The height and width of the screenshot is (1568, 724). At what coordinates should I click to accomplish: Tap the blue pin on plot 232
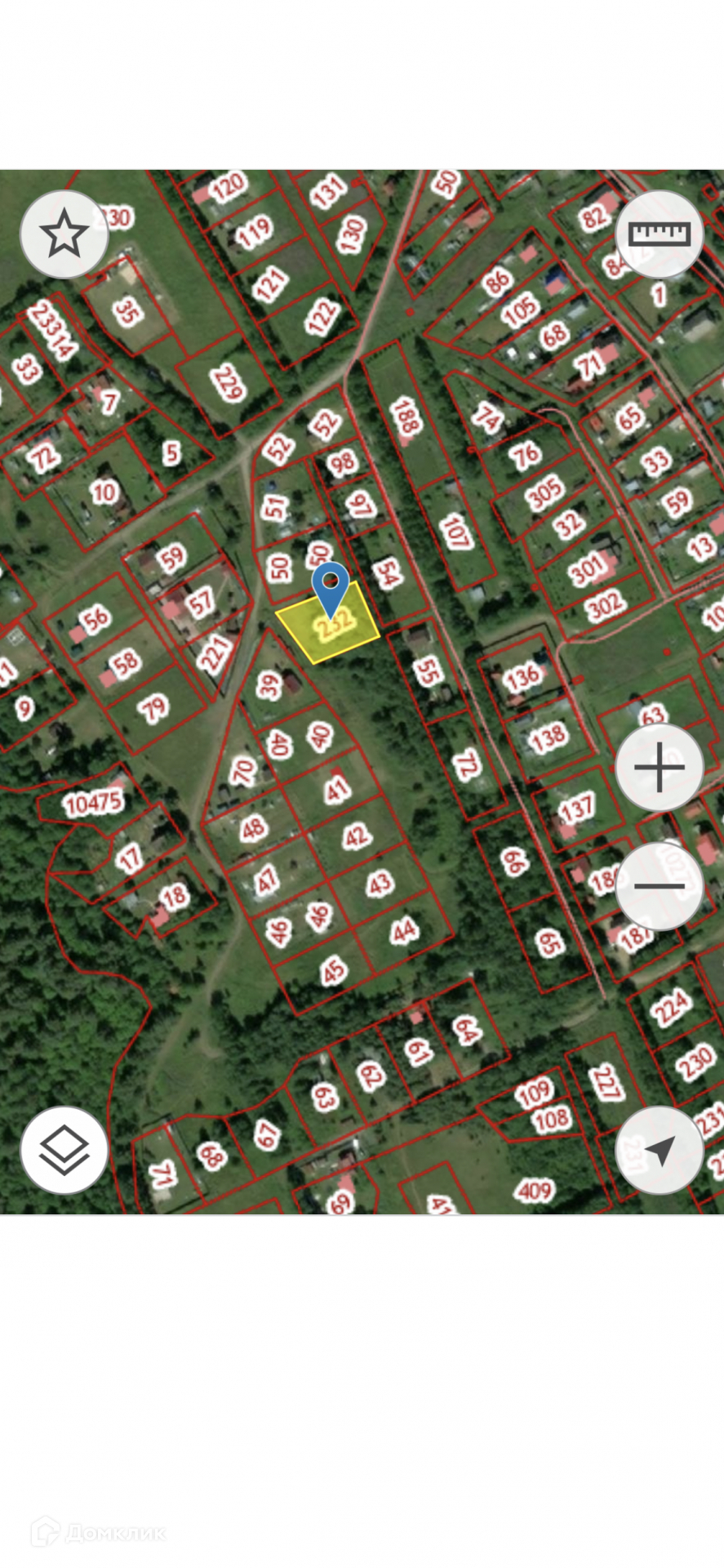[331, 588]
